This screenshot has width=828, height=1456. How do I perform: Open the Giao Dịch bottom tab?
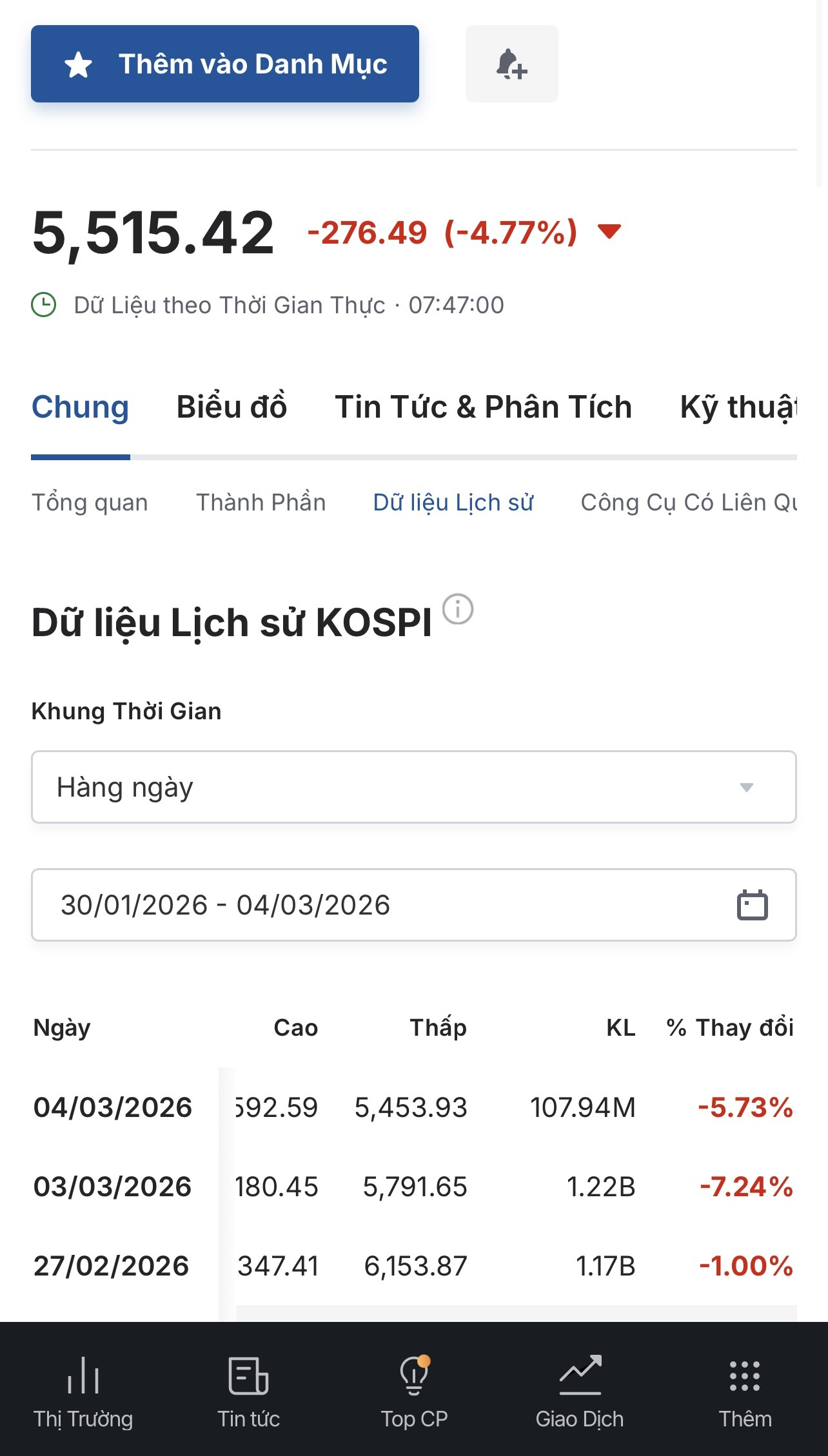(x=580, y=1390)
